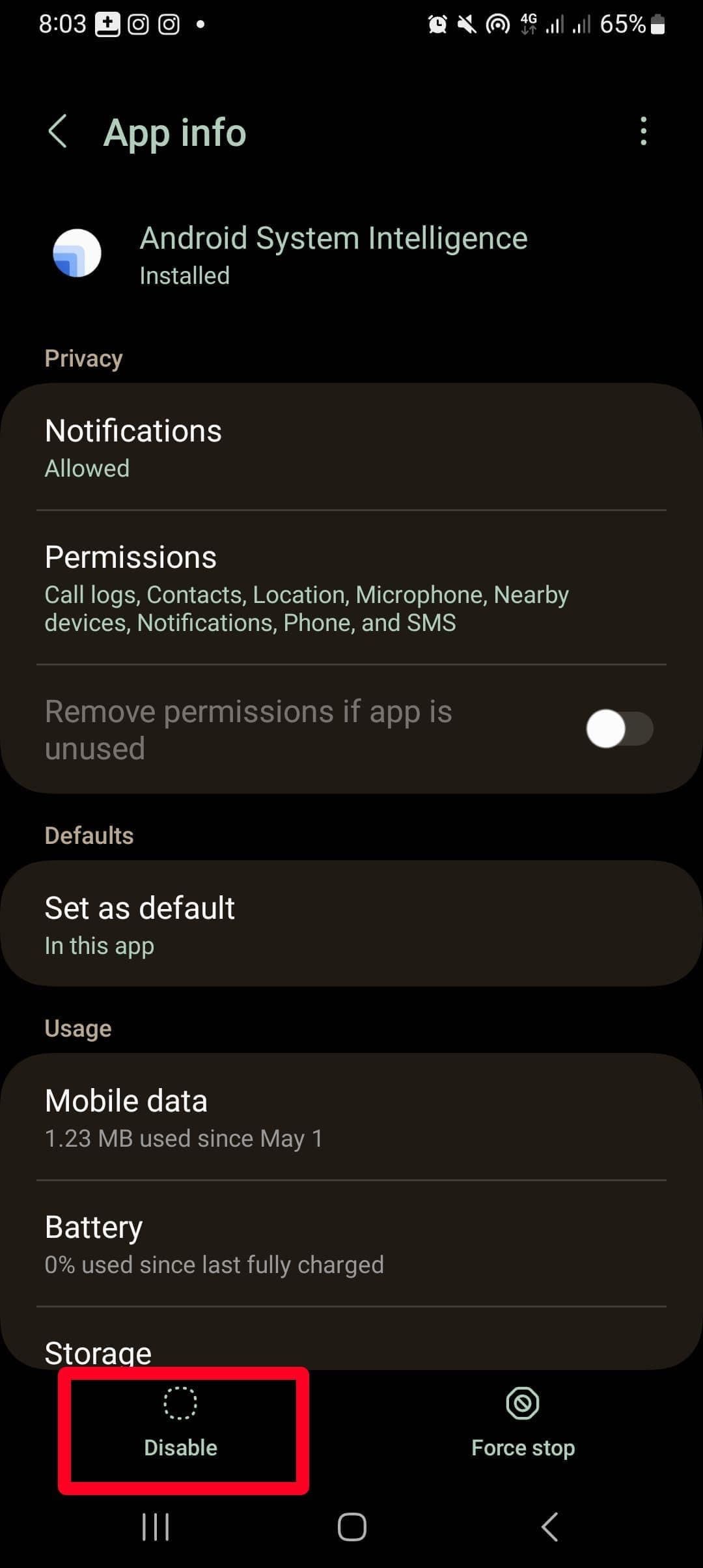This screenshot has height=1568, width=703.
Task: Open the recent apps navigation button
Action: click(x=156, y=1526)
